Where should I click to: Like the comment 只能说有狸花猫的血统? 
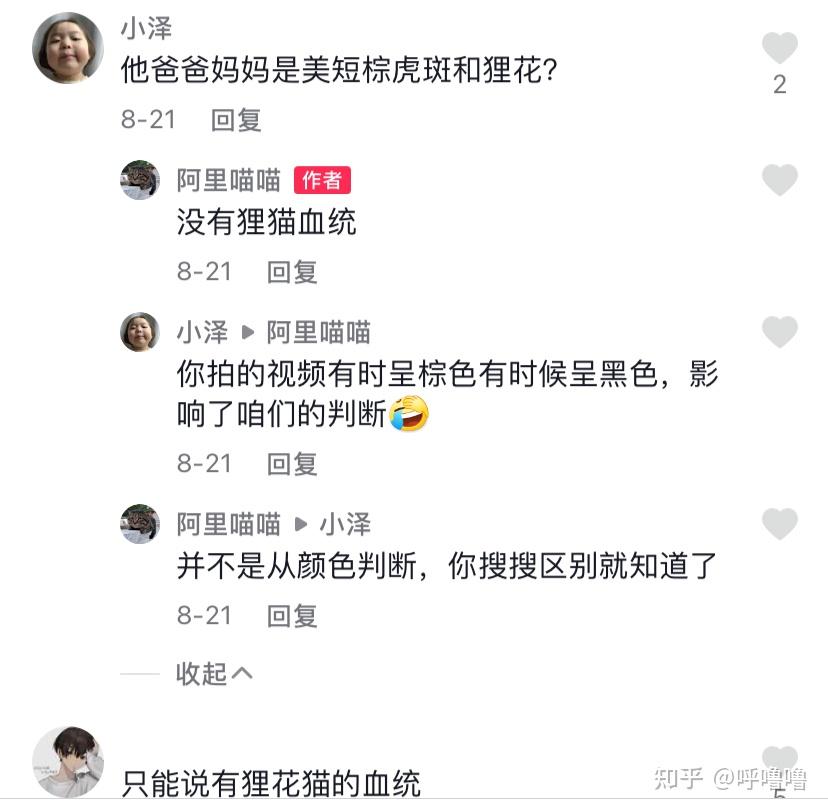pyautogui.click(x=779, y=760)
